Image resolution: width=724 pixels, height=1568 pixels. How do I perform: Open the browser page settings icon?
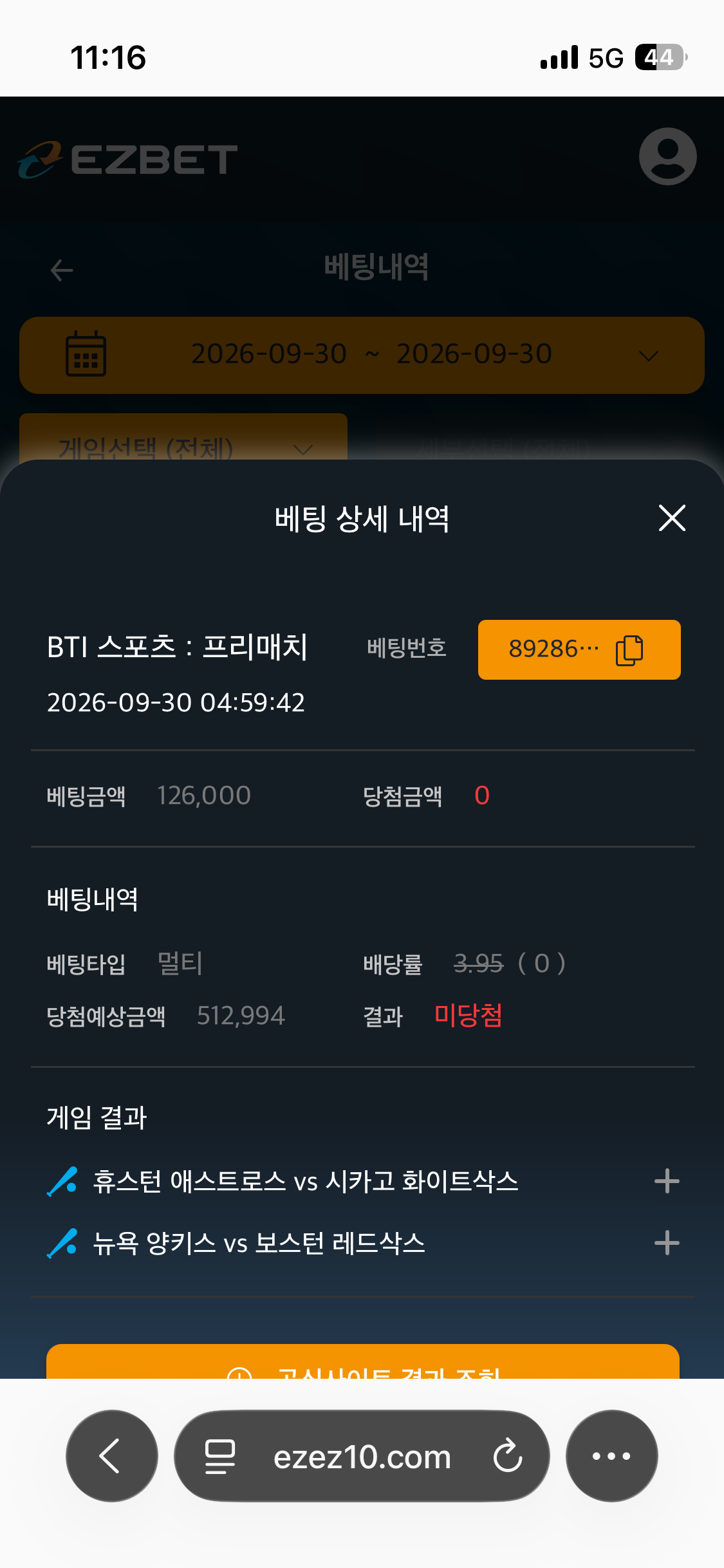[220, 1457]
